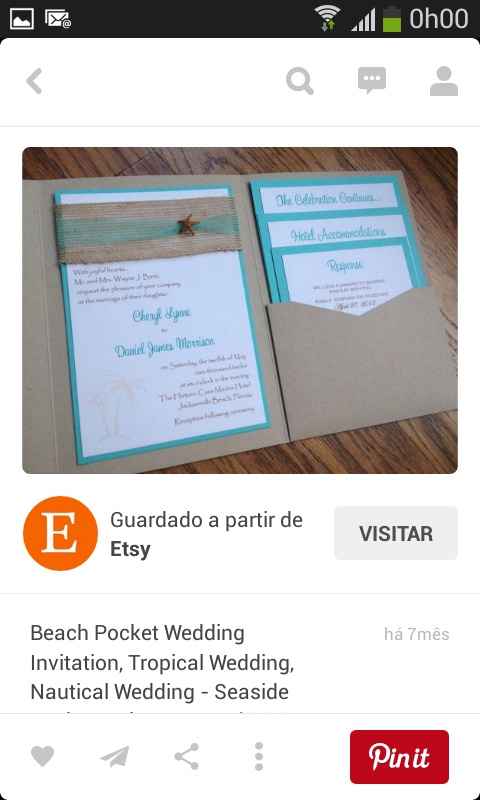
Task: Open the three-dot overflow menu
Action: pos(259,756)
